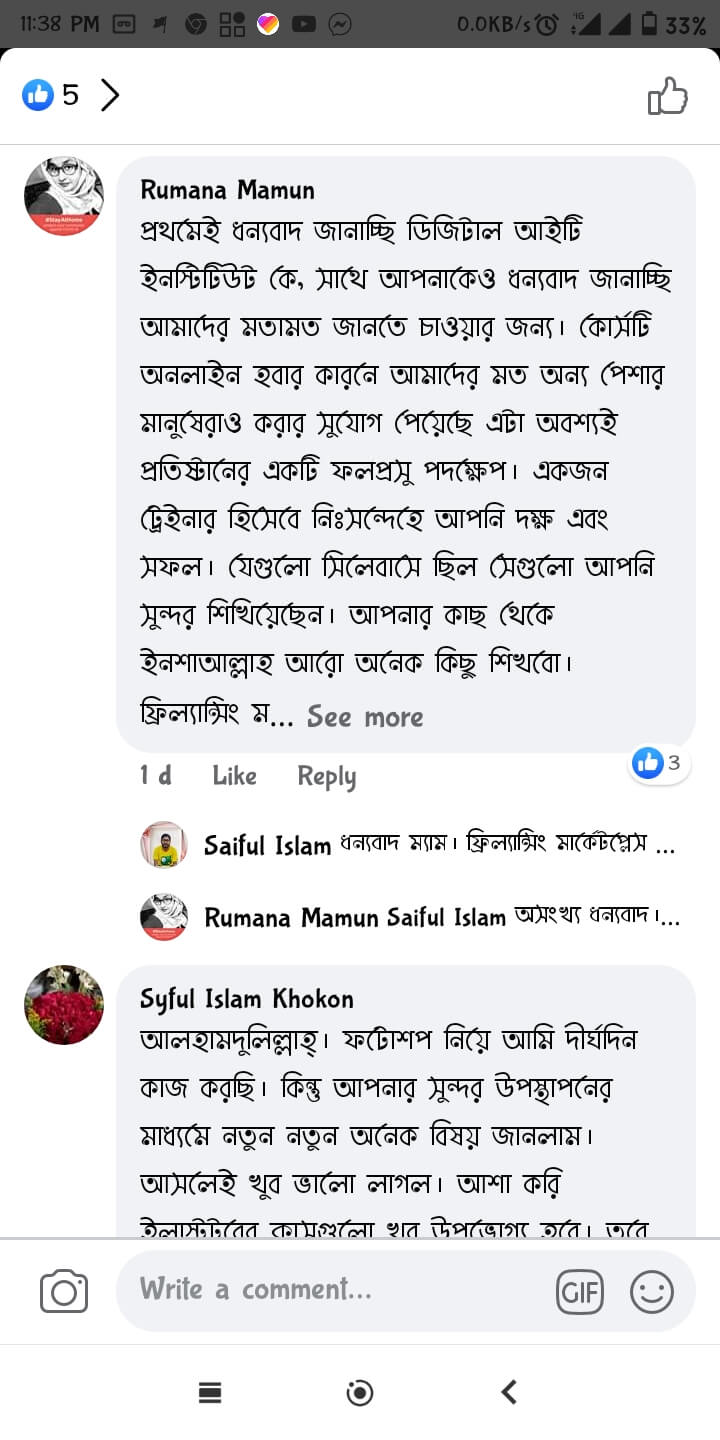The image size is (720, 1440).
Task: Open Rumana Mamun's profile picture
Action: pyautogui.click(x=64, y=196)
